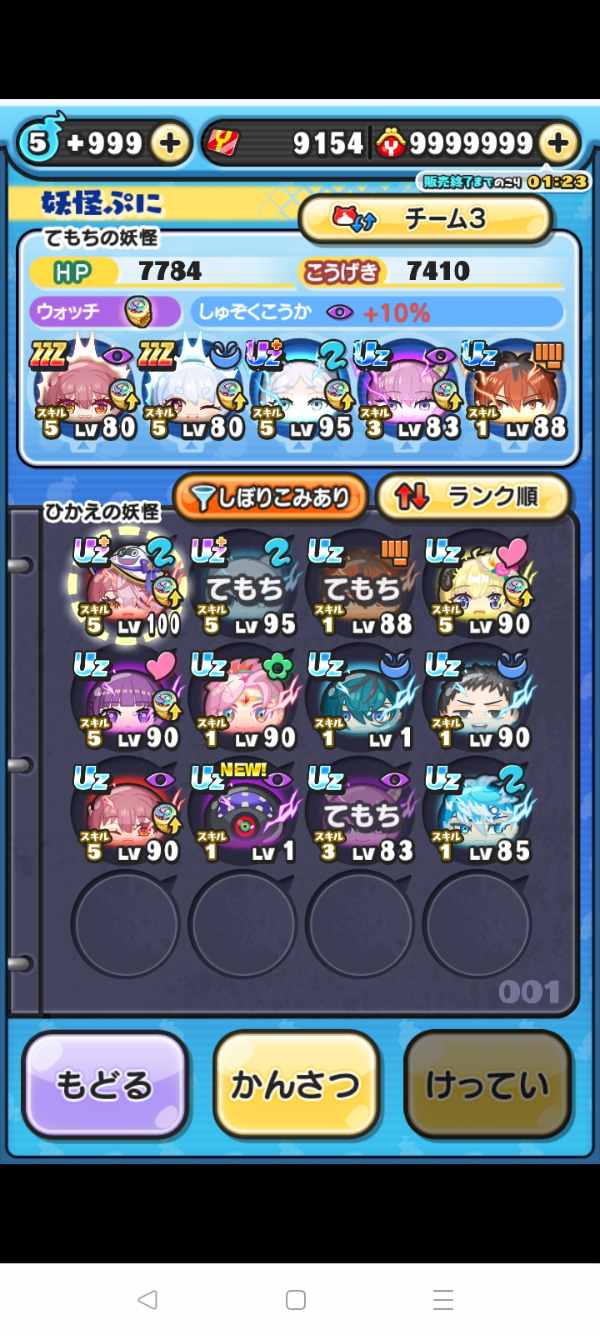The image size is (600, 1336).
Task: Open the しぼりこみあり filter
Action: point(270,497)
